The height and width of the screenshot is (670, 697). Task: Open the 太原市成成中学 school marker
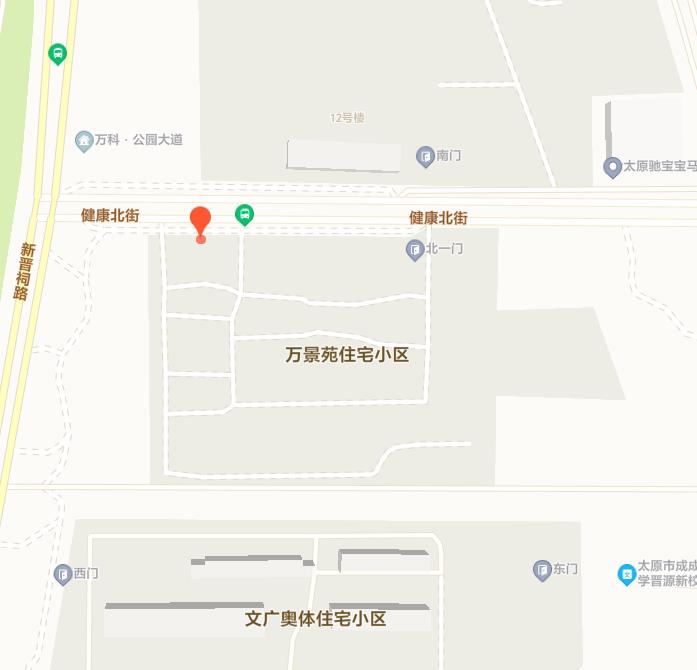click(x=626, y=574)
